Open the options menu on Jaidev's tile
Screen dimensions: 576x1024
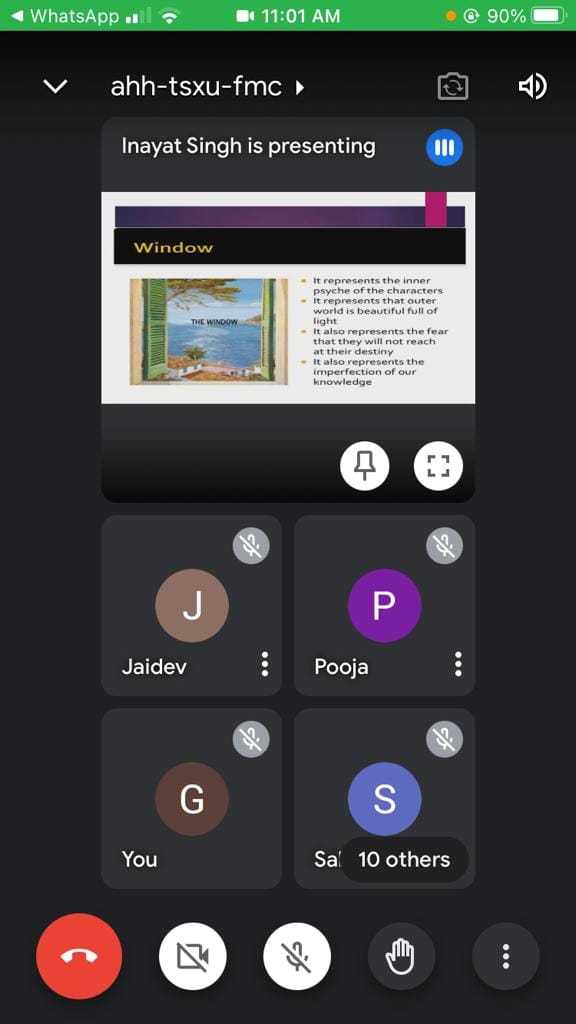click(264, 664)
